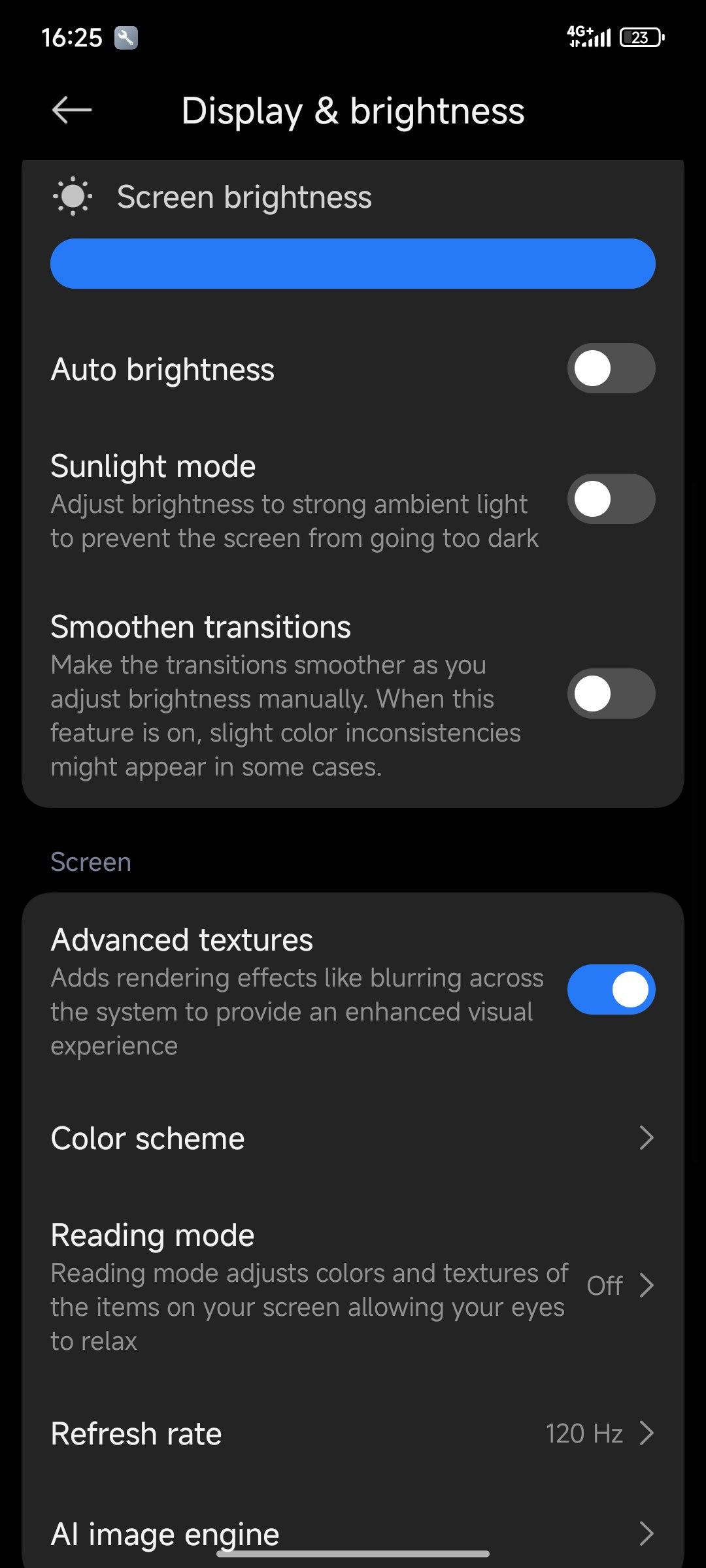Open Reading mode options
Viewport: 706px width, 1568px height.
(x=353, y=1286)
